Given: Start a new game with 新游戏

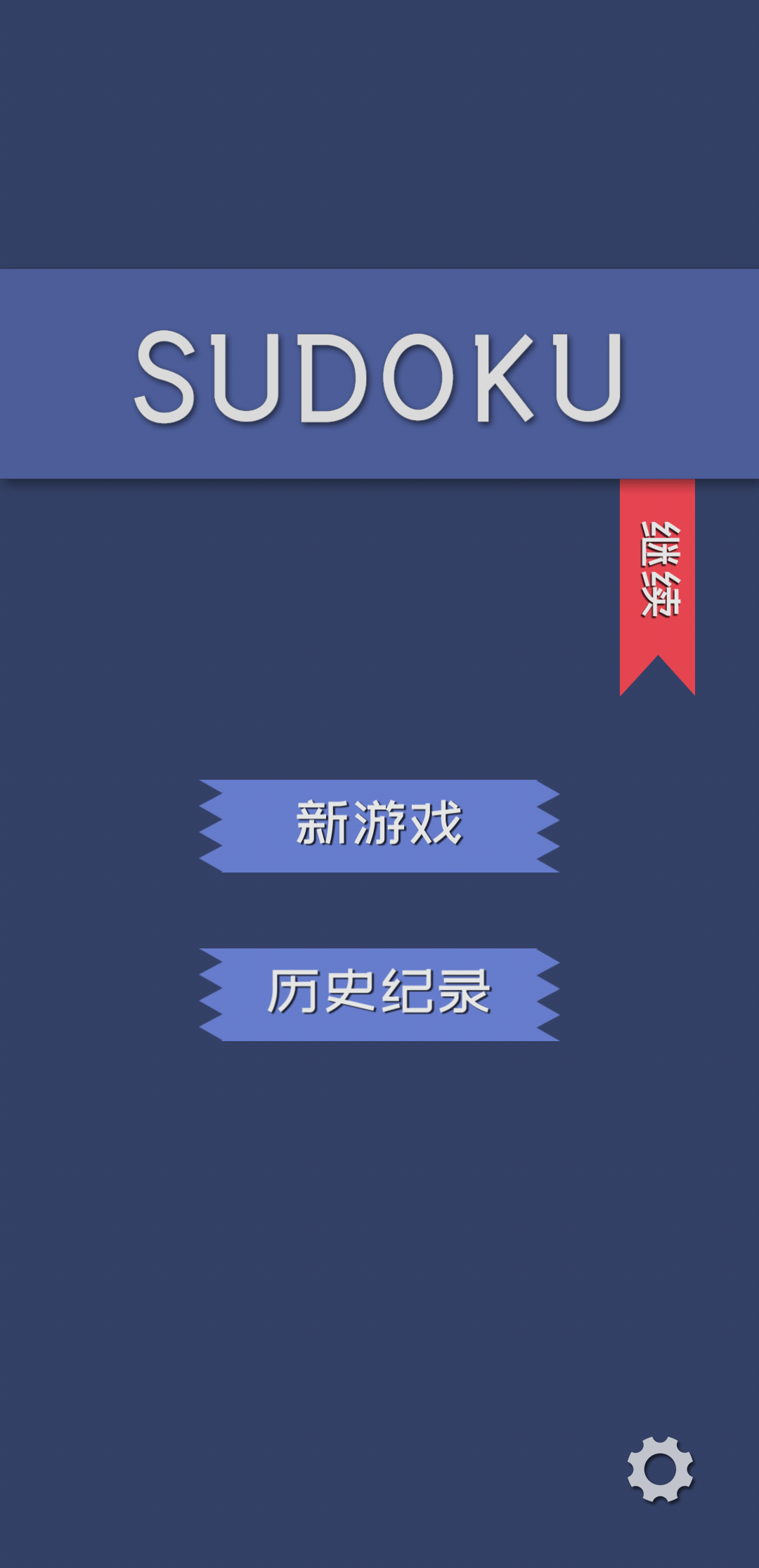Looking at the screenshot, I should pos(379,825).
